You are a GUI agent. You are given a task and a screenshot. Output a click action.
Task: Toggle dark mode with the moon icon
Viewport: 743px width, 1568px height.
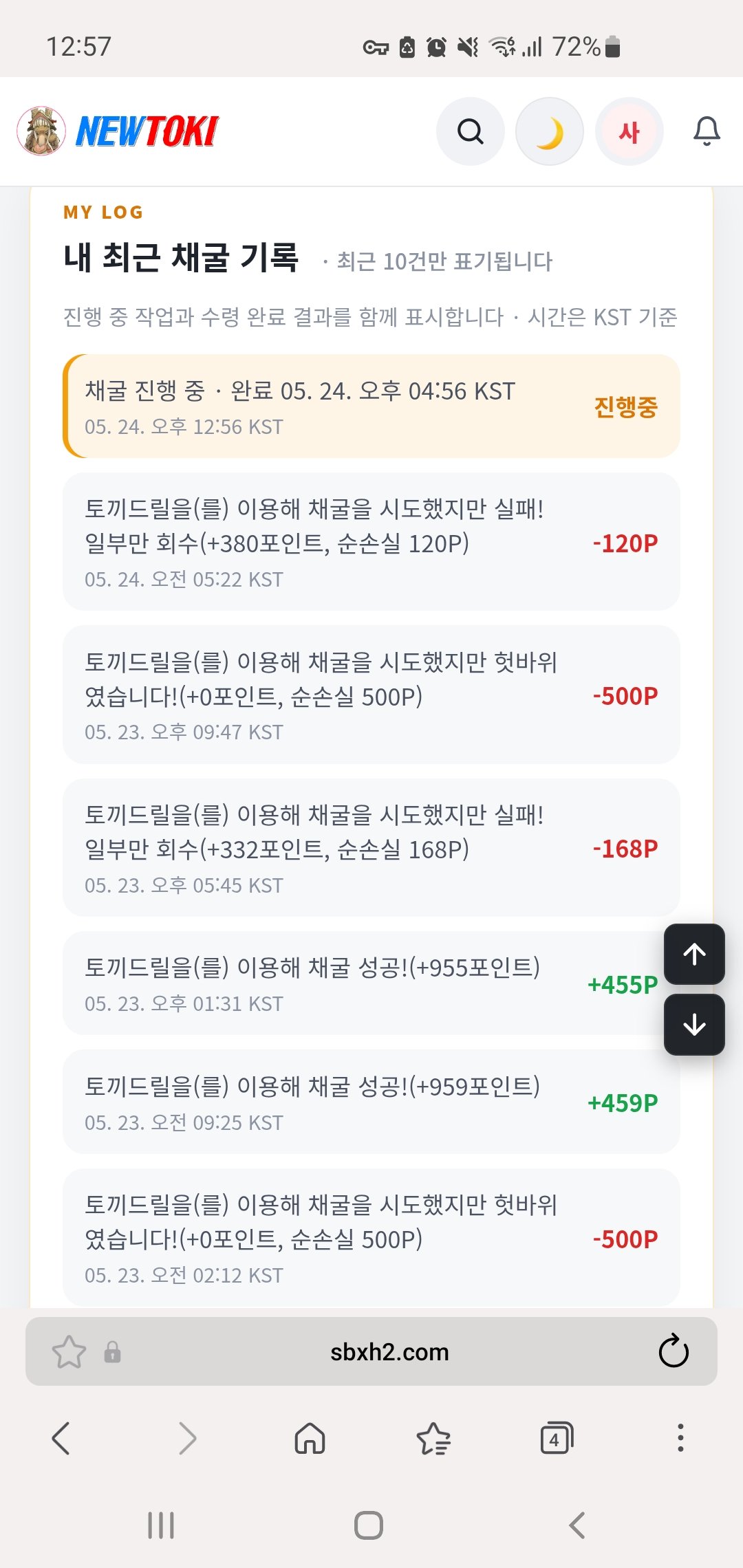(550, 131)
